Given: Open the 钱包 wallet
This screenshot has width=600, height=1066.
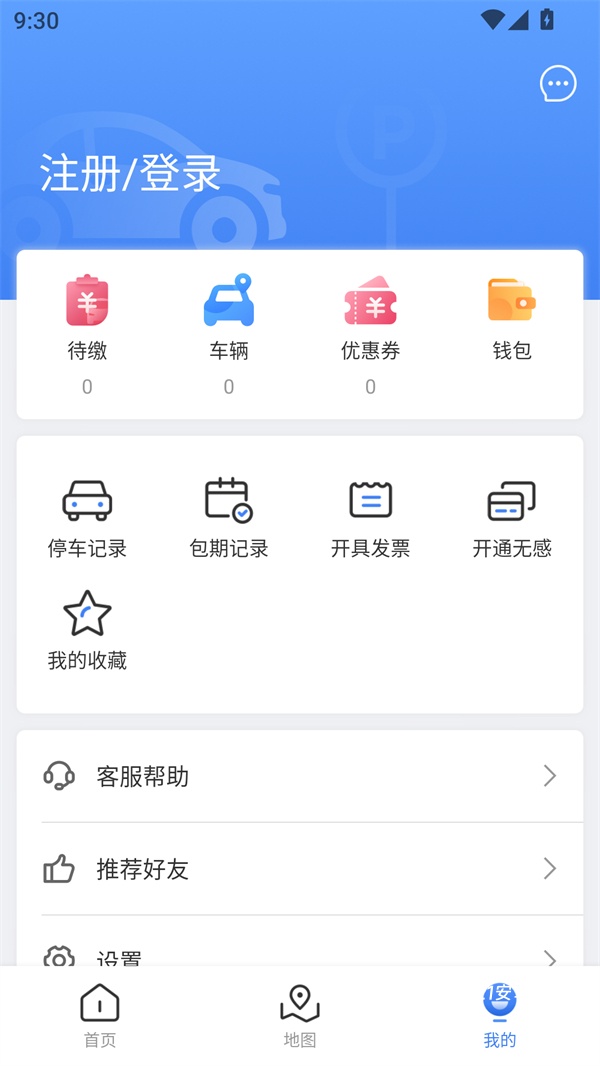Looking at the screenshot, I should (512, 319).
